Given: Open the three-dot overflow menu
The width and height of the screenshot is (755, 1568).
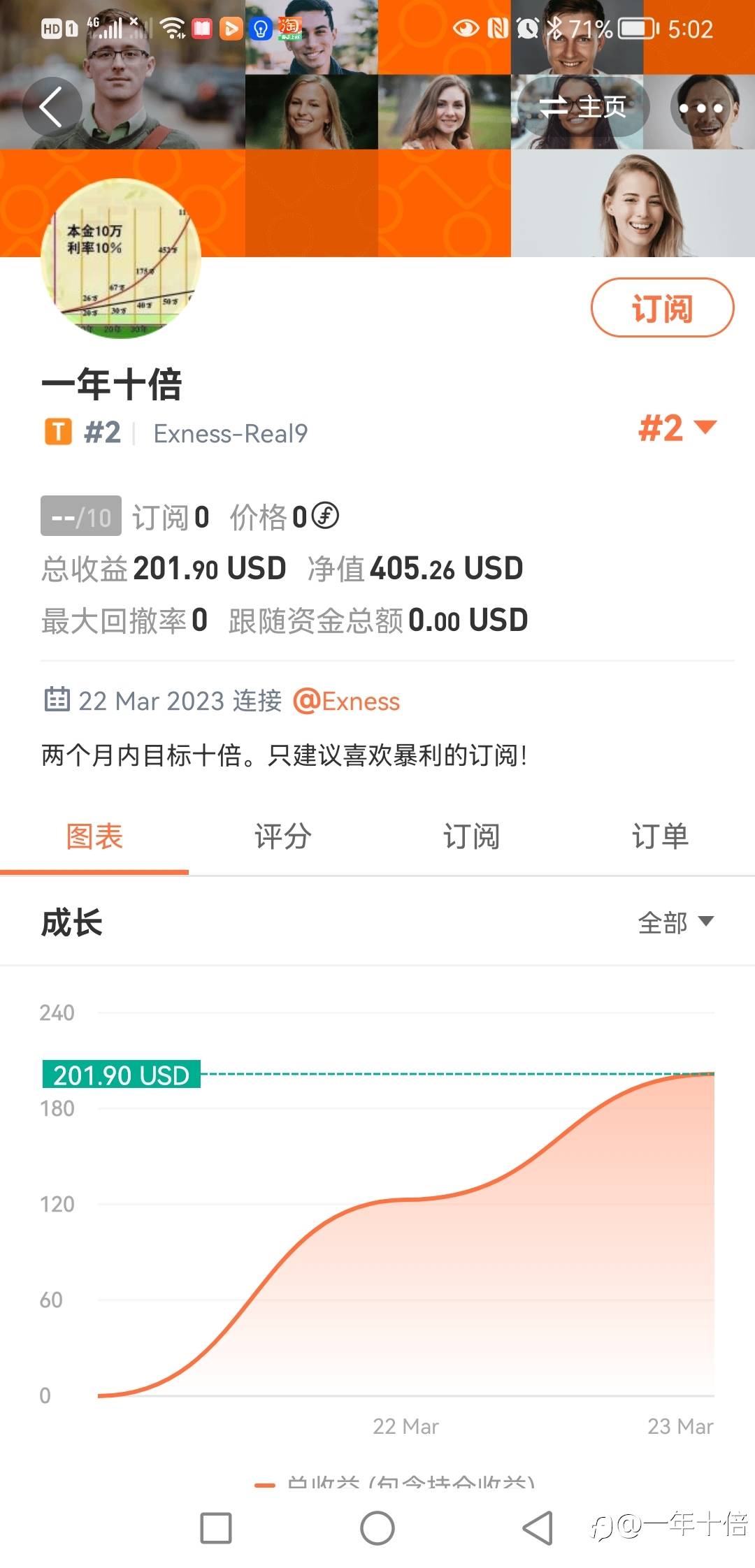Looking at the screenshot, I should (700, 107).
